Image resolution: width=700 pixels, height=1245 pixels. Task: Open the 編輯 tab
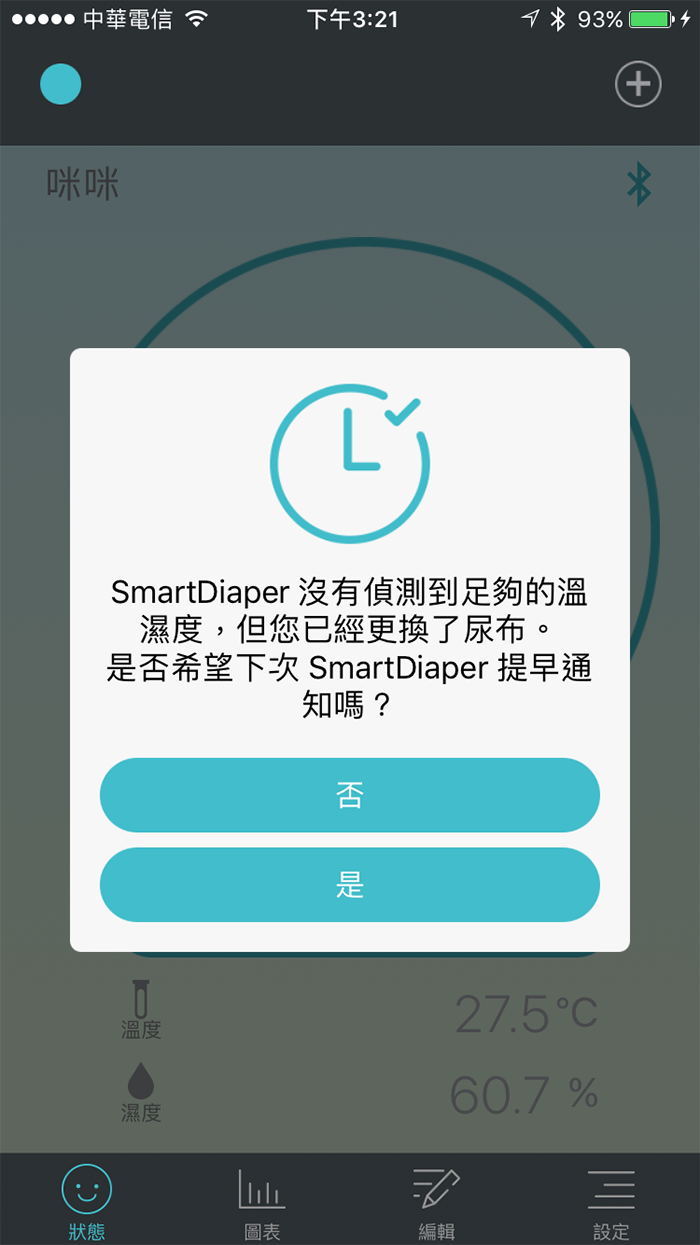pyautogui.click(x=437, y=1200)
